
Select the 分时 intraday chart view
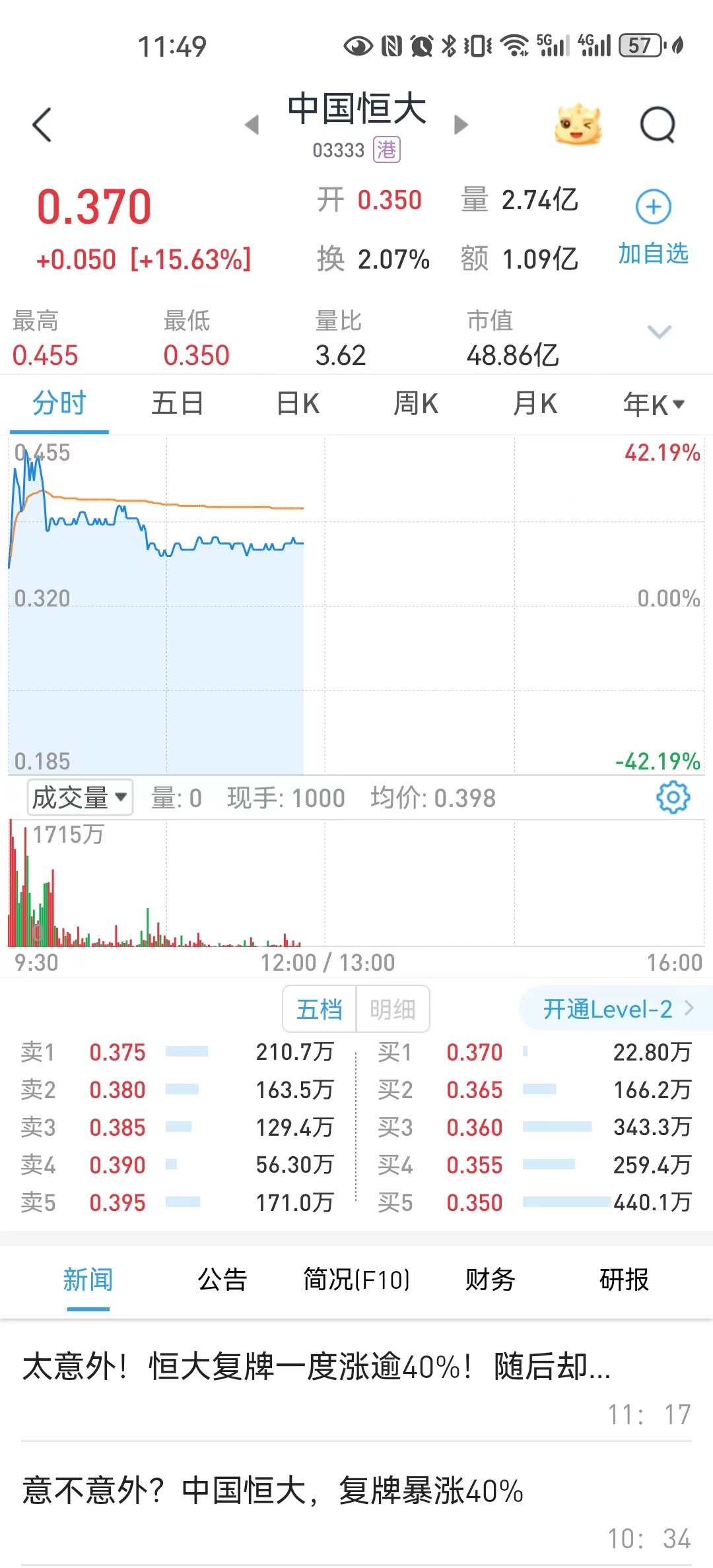(58, 404)
